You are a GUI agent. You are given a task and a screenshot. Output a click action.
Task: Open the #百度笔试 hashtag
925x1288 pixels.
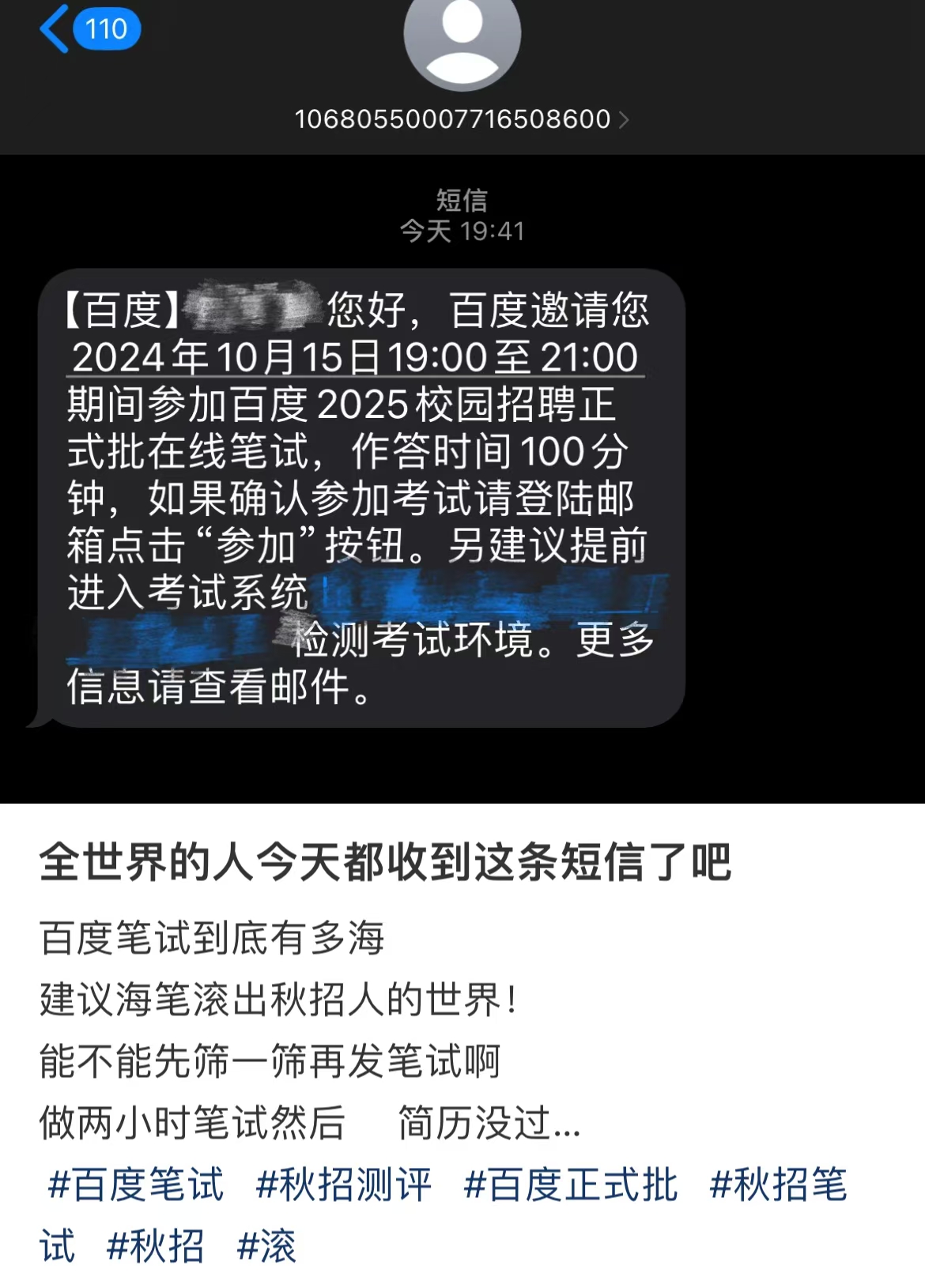pyautogui.click(x=136, y=1184)
